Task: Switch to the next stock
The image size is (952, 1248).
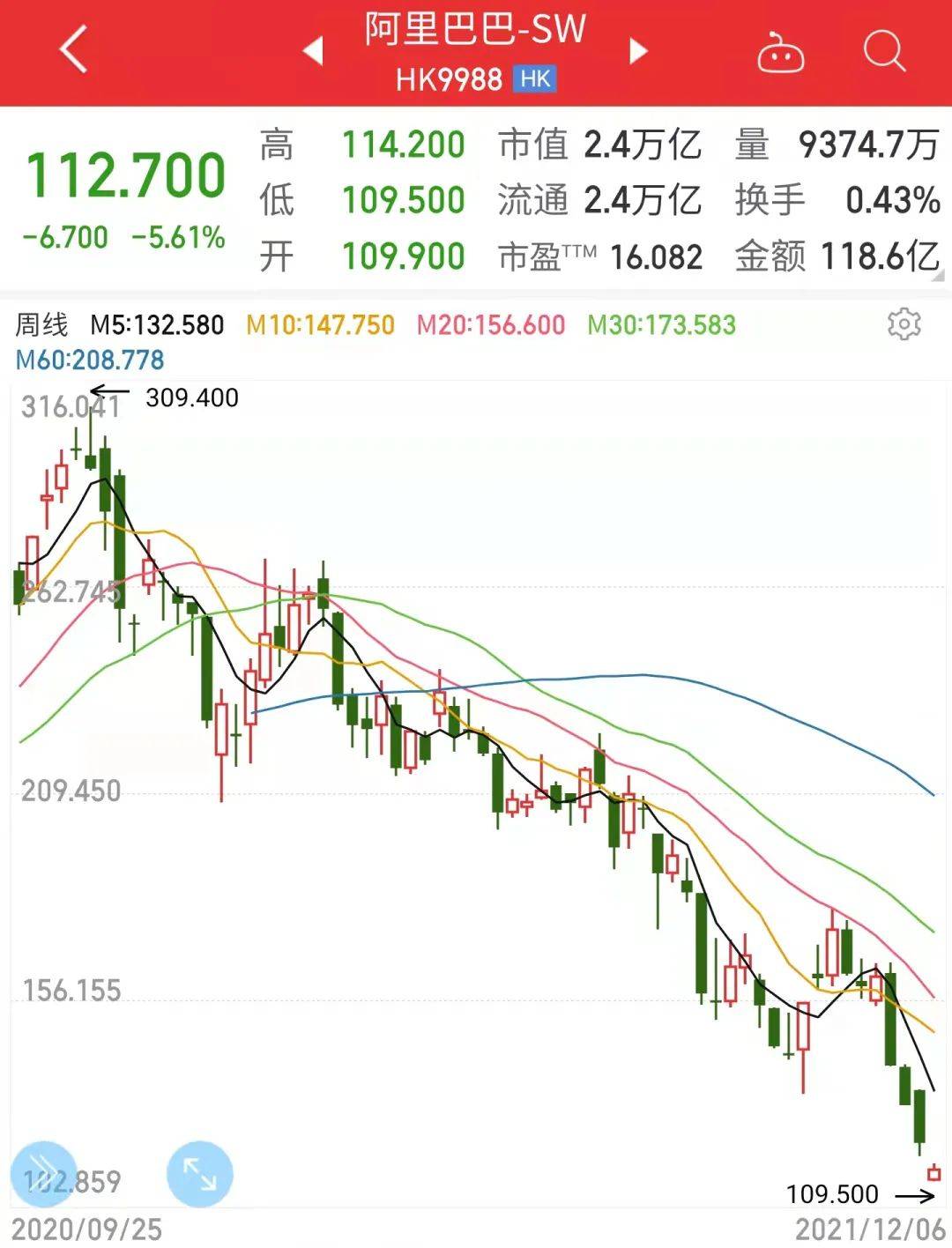Action: coord(638,51)
